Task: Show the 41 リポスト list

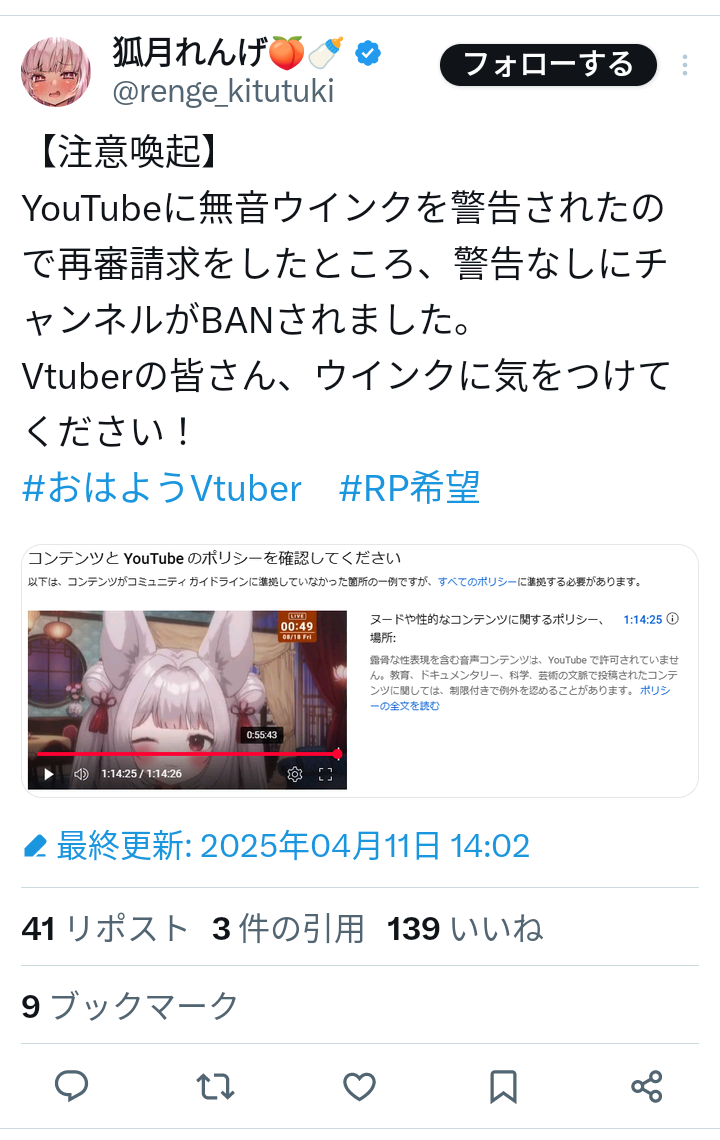Action: click(x=105, y=929)
